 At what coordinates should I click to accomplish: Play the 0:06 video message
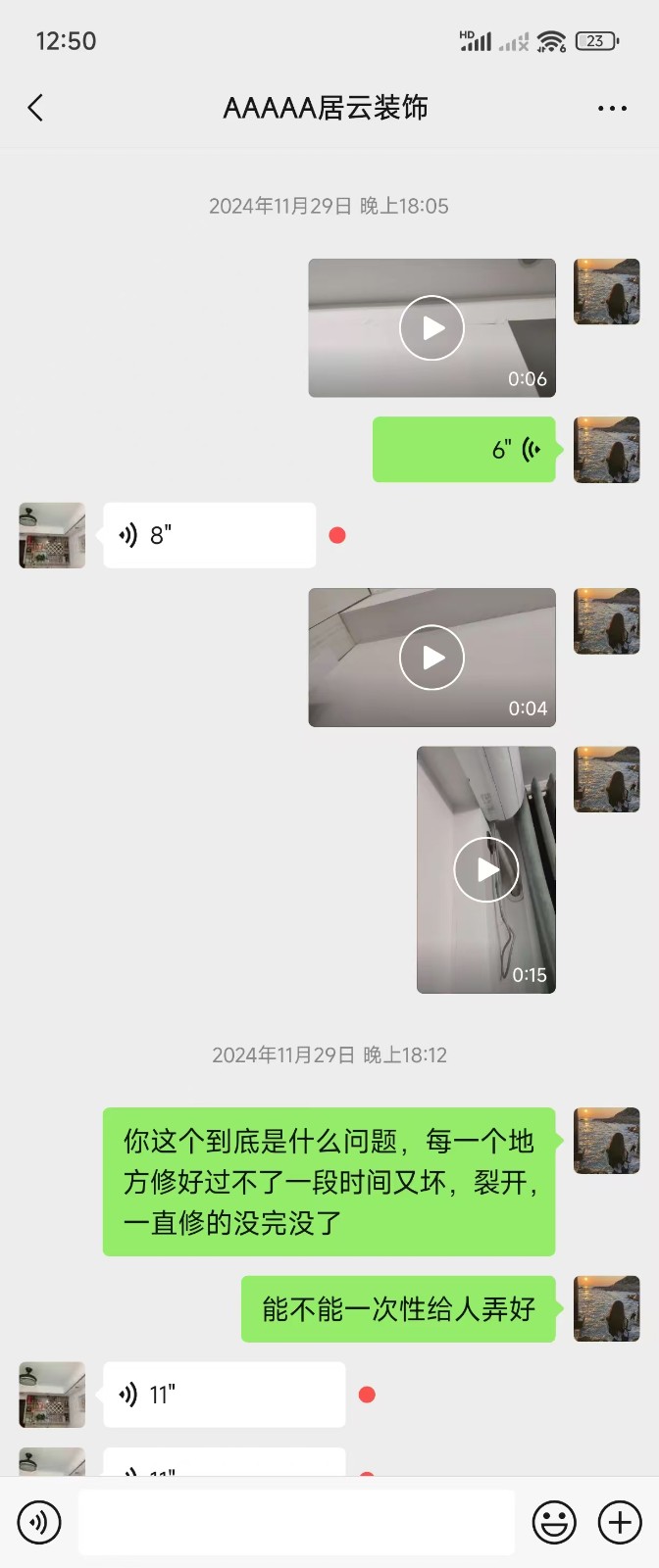[x=431, y=328]
